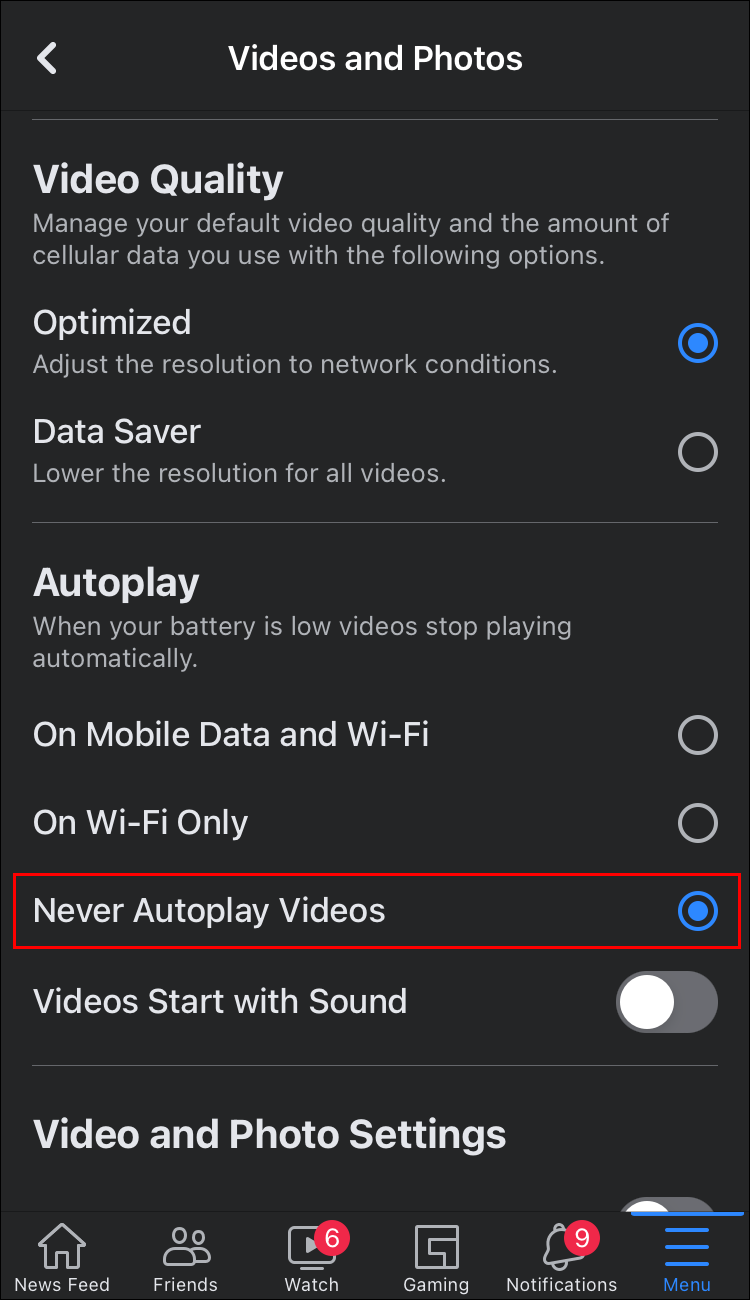
Task: Open the Friends tab
Action: [185, 1257]
